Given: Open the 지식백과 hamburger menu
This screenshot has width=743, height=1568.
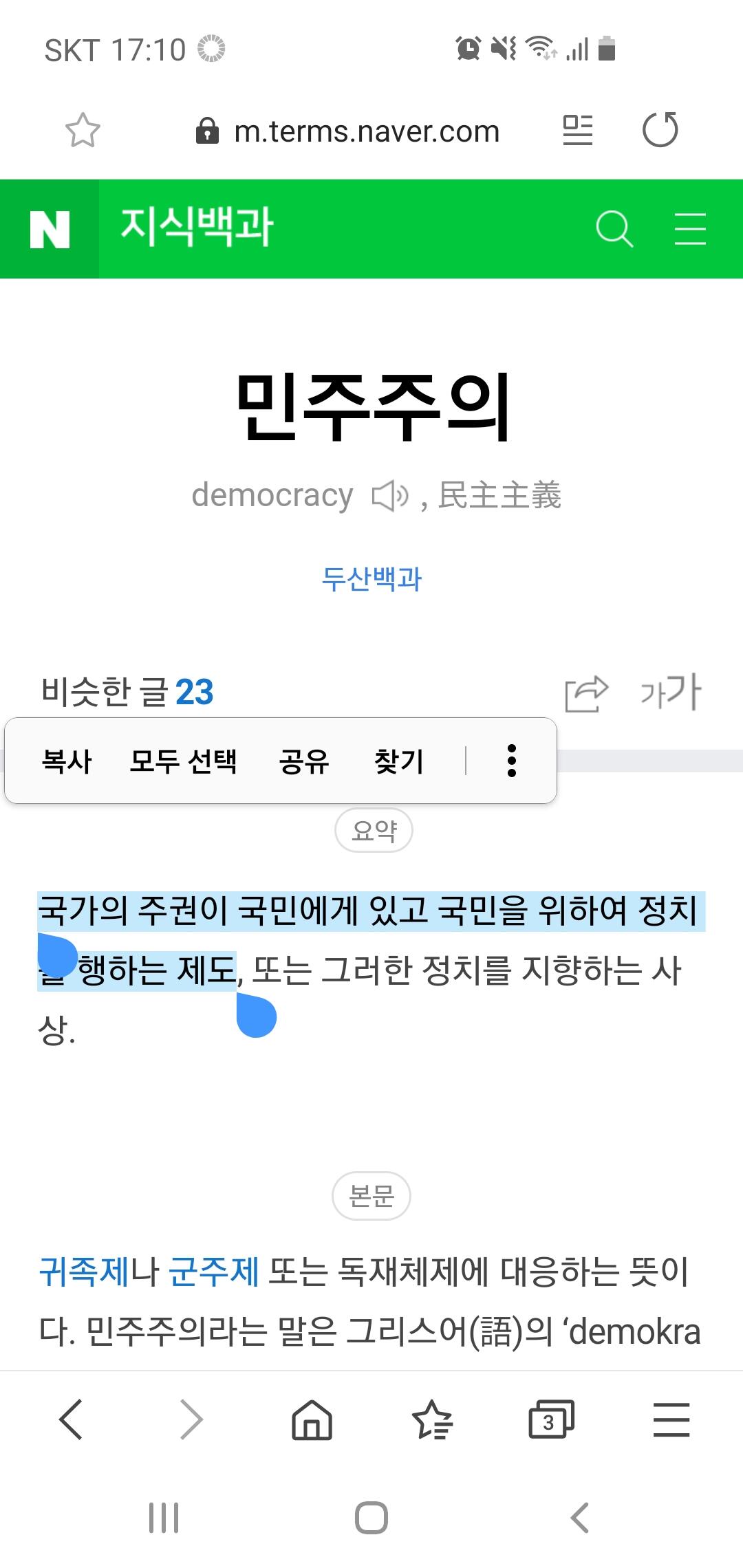Looking at the screenshot, I should [x=690, y=228].
